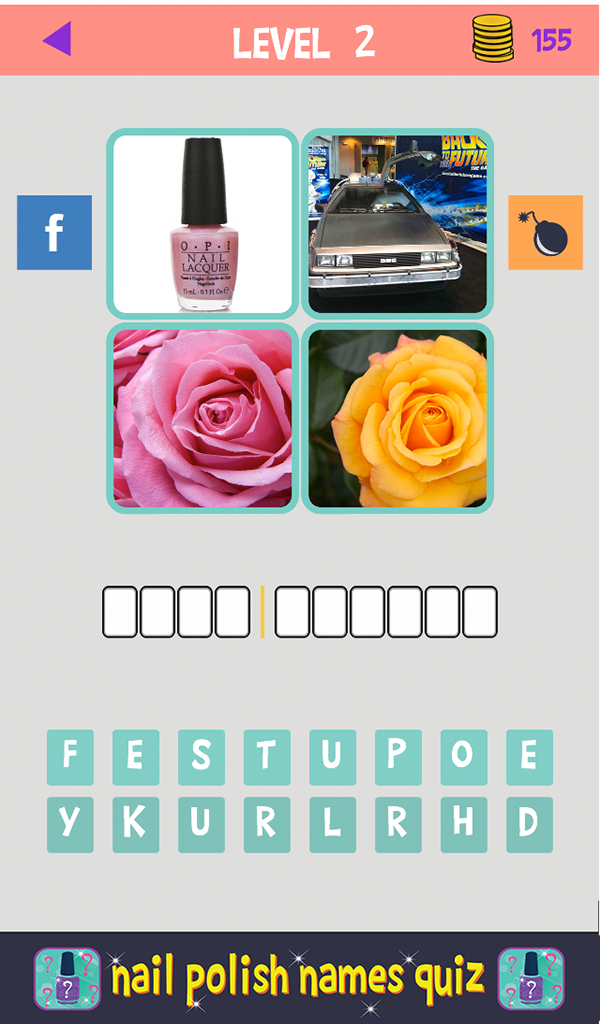Tap the letter T tile
600x1024 pixels.
pos(267,757)
